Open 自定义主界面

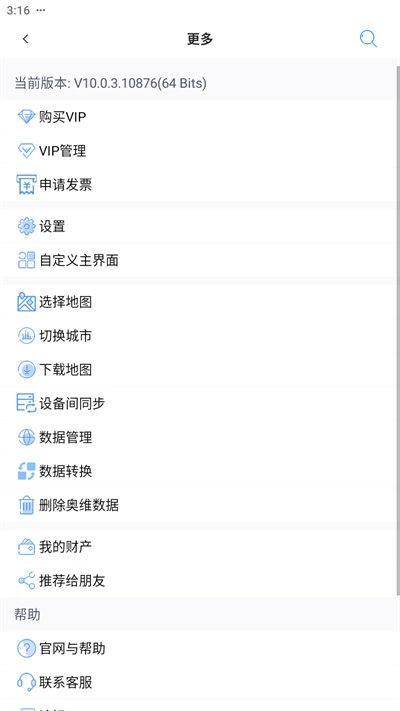pos(199,260)
